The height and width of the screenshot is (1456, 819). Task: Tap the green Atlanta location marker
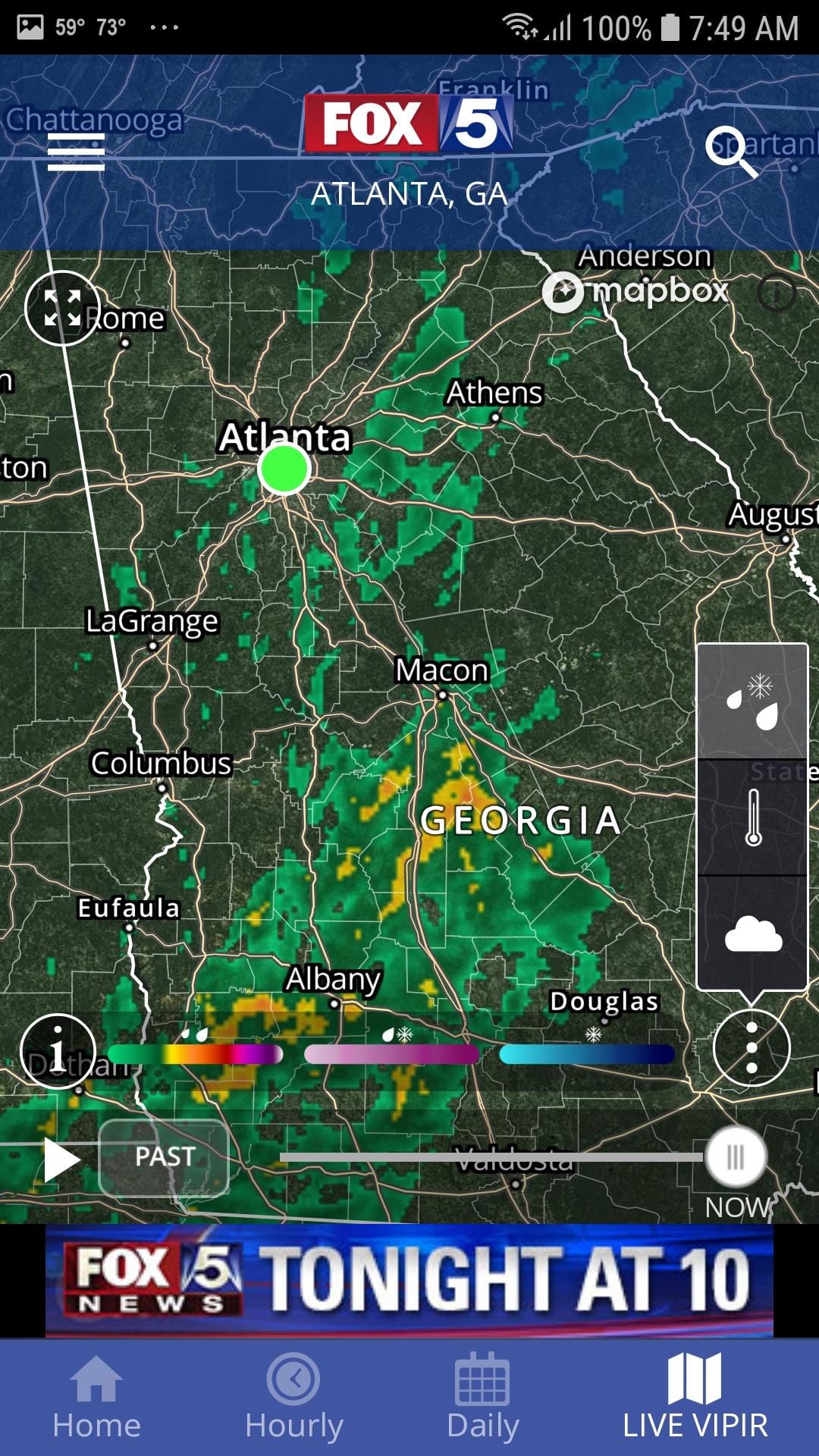[284, 469]
